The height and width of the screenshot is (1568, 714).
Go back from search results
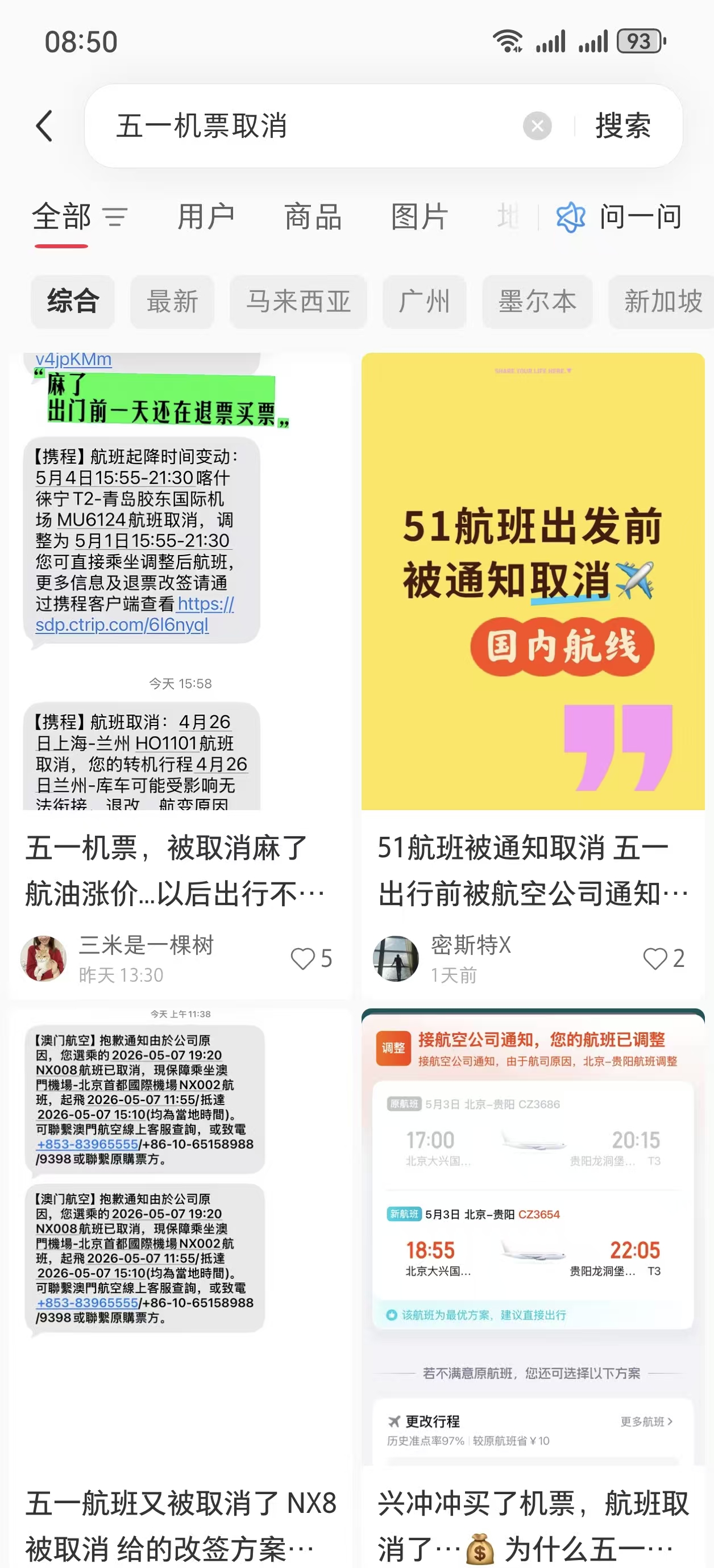coord(44,126)
